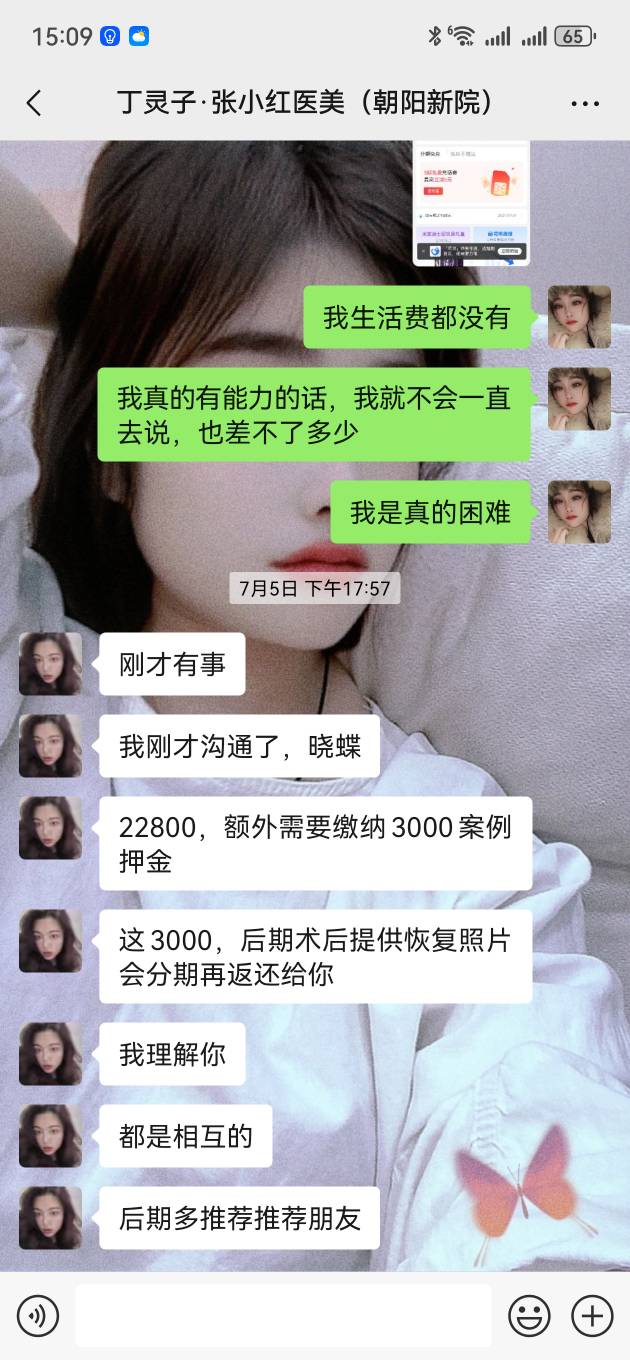Open the screenshot image sent in chat
630x1360 pixels.
(471, 203)
